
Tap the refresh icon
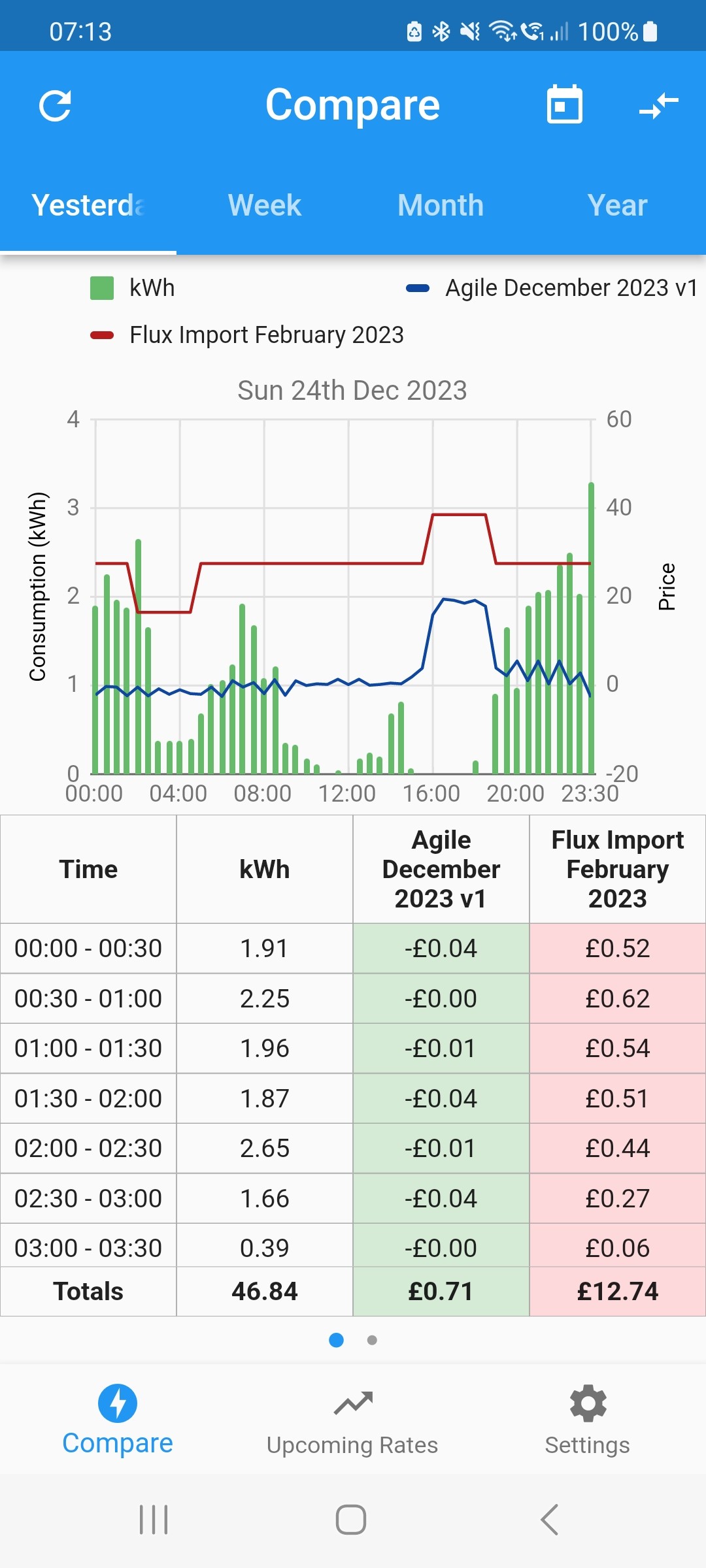point(55,106)
